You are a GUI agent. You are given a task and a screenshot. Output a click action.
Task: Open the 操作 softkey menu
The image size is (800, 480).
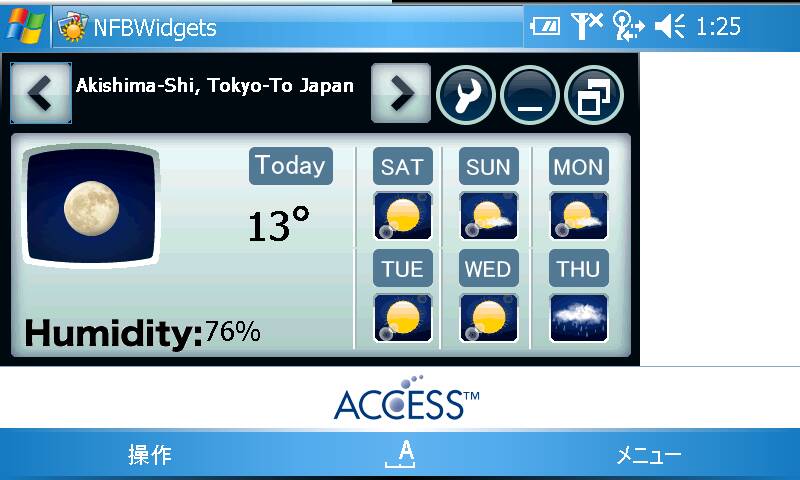(x=150, y=455)
